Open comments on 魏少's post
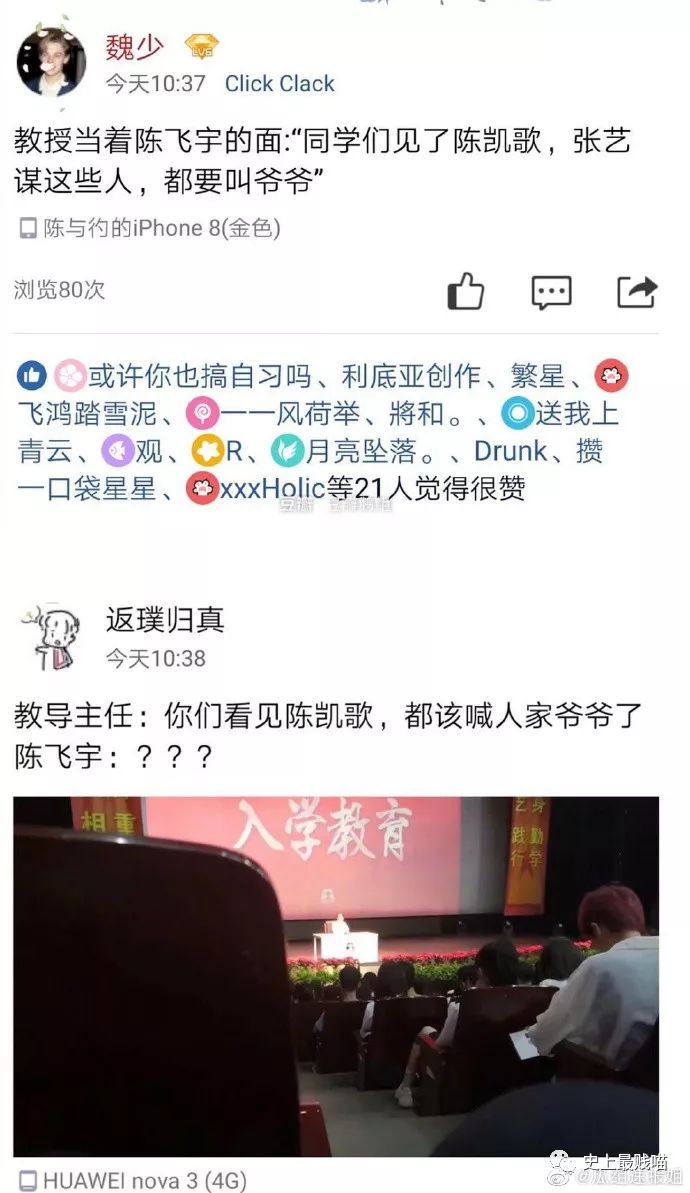 click(551, 291)
